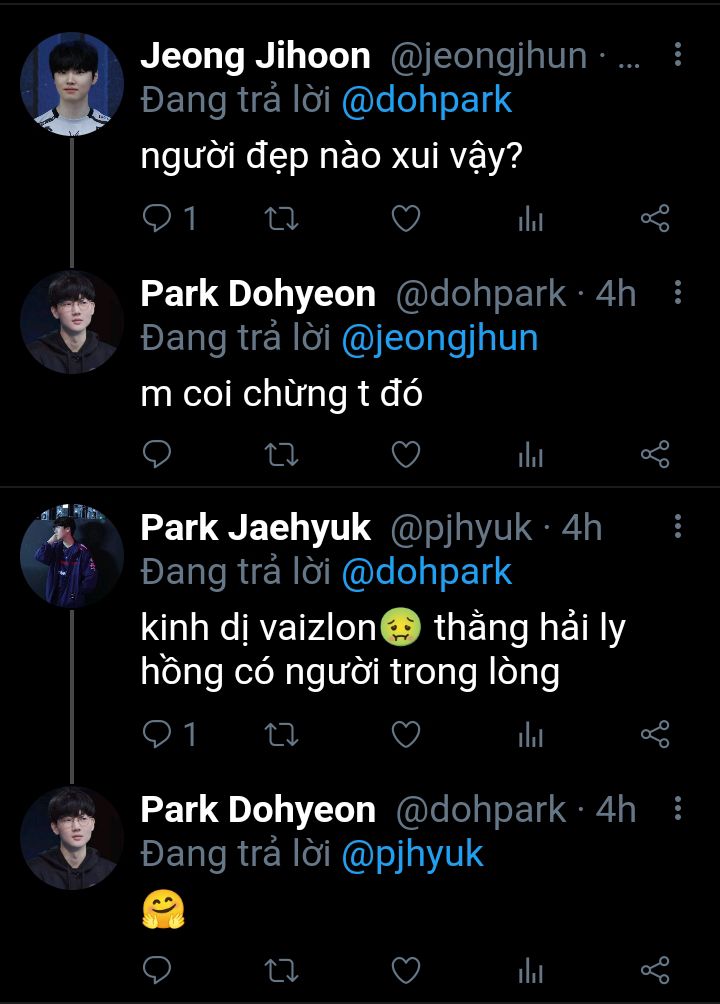Viewport: 720px width, 1004px height.
Task: Like Park Jaehyuk's reply
Action: click(405, 735)
